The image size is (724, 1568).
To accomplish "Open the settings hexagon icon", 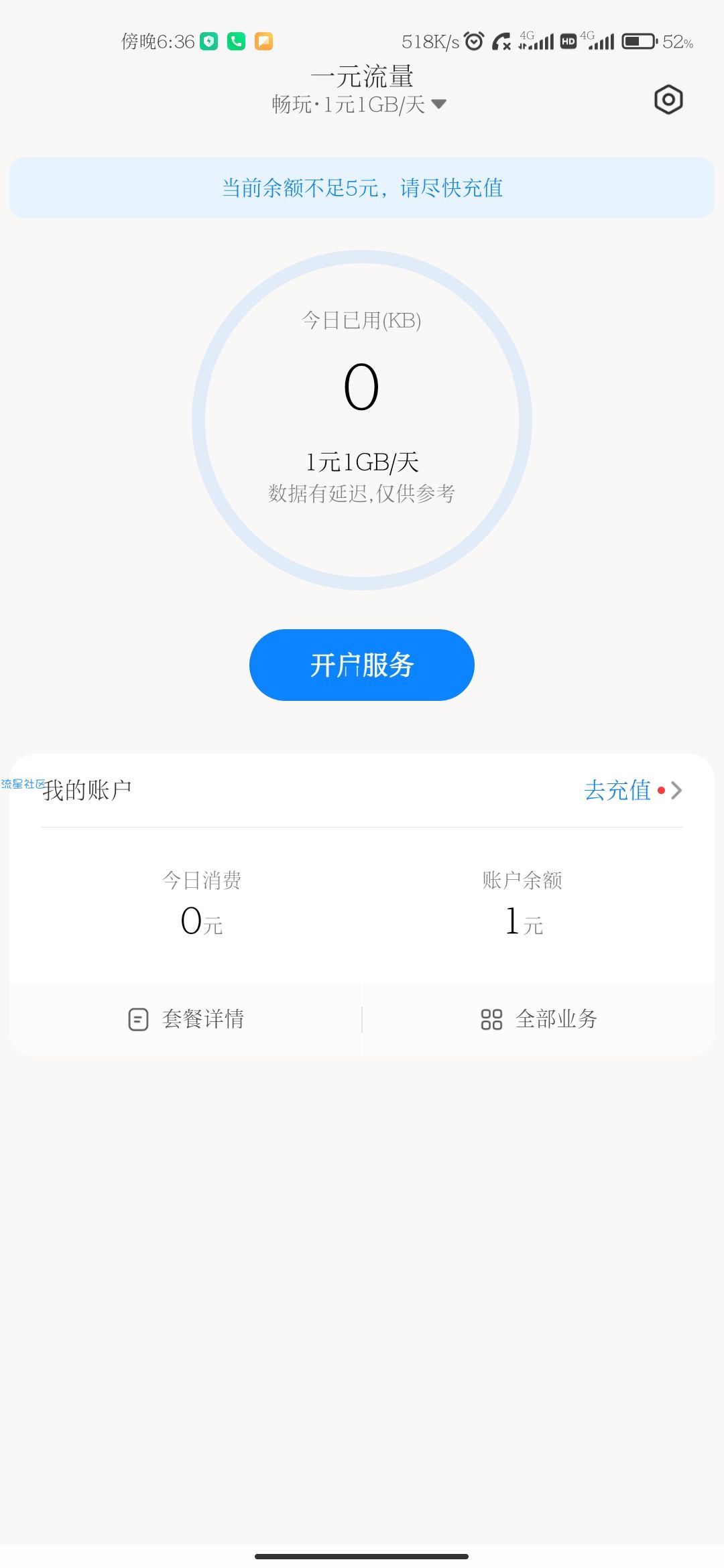I will pos(668,100).
